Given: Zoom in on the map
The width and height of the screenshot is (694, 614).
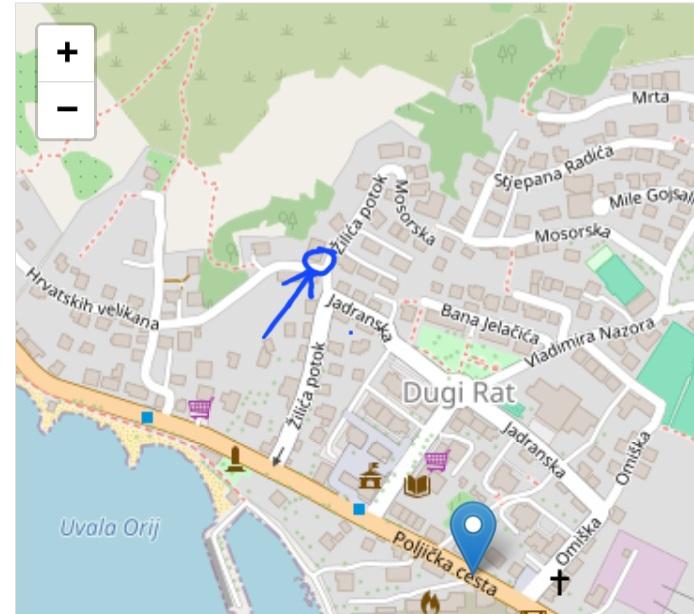Looking at the screenshot, I should (x=66, y=53).
